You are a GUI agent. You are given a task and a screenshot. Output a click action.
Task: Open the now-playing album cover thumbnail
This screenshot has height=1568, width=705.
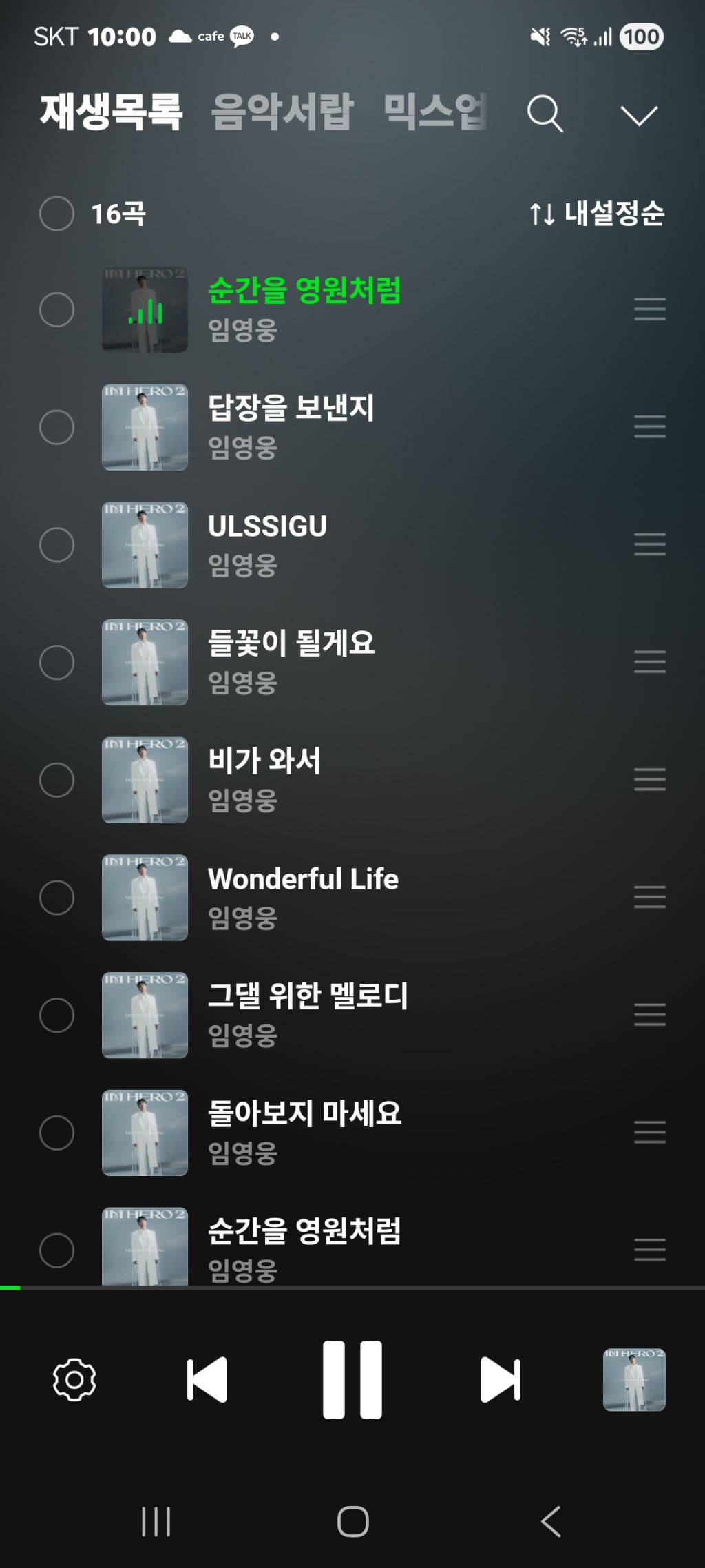point(634,1379)
